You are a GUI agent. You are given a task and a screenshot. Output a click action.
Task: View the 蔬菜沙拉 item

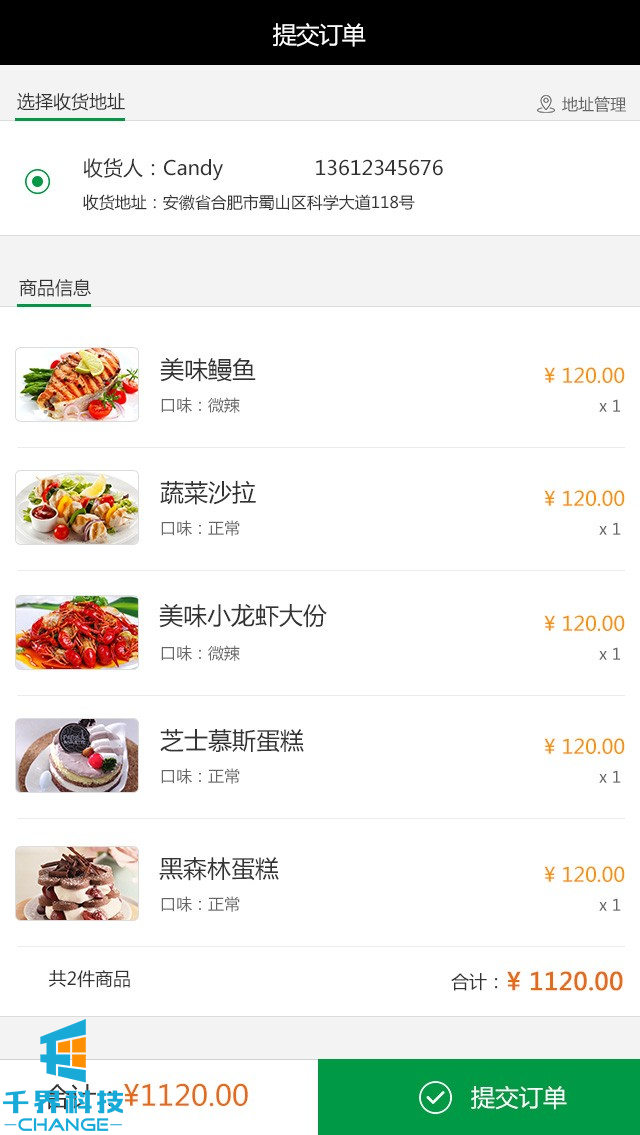[208, 494]
